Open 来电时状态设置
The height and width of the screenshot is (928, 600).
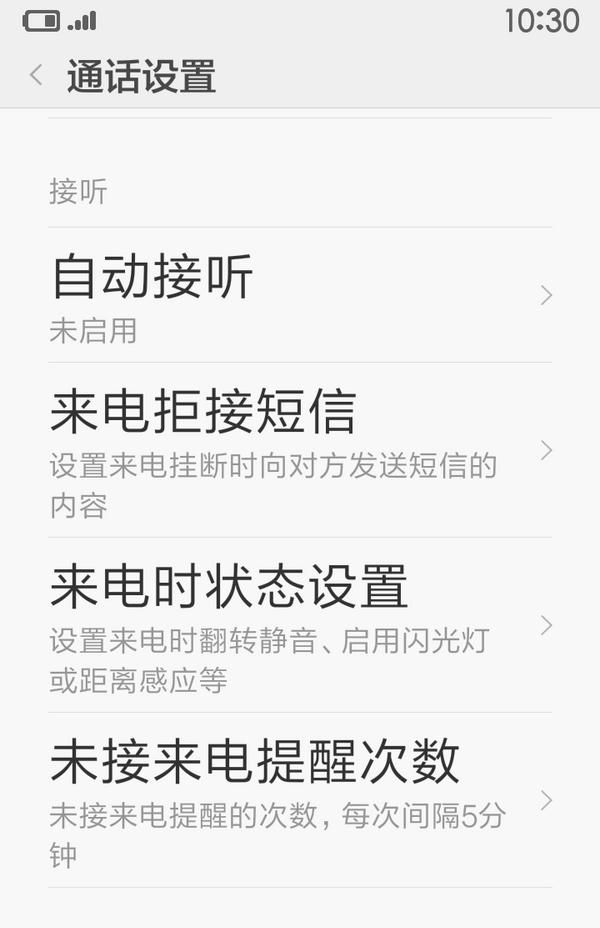tap(300, 625)
